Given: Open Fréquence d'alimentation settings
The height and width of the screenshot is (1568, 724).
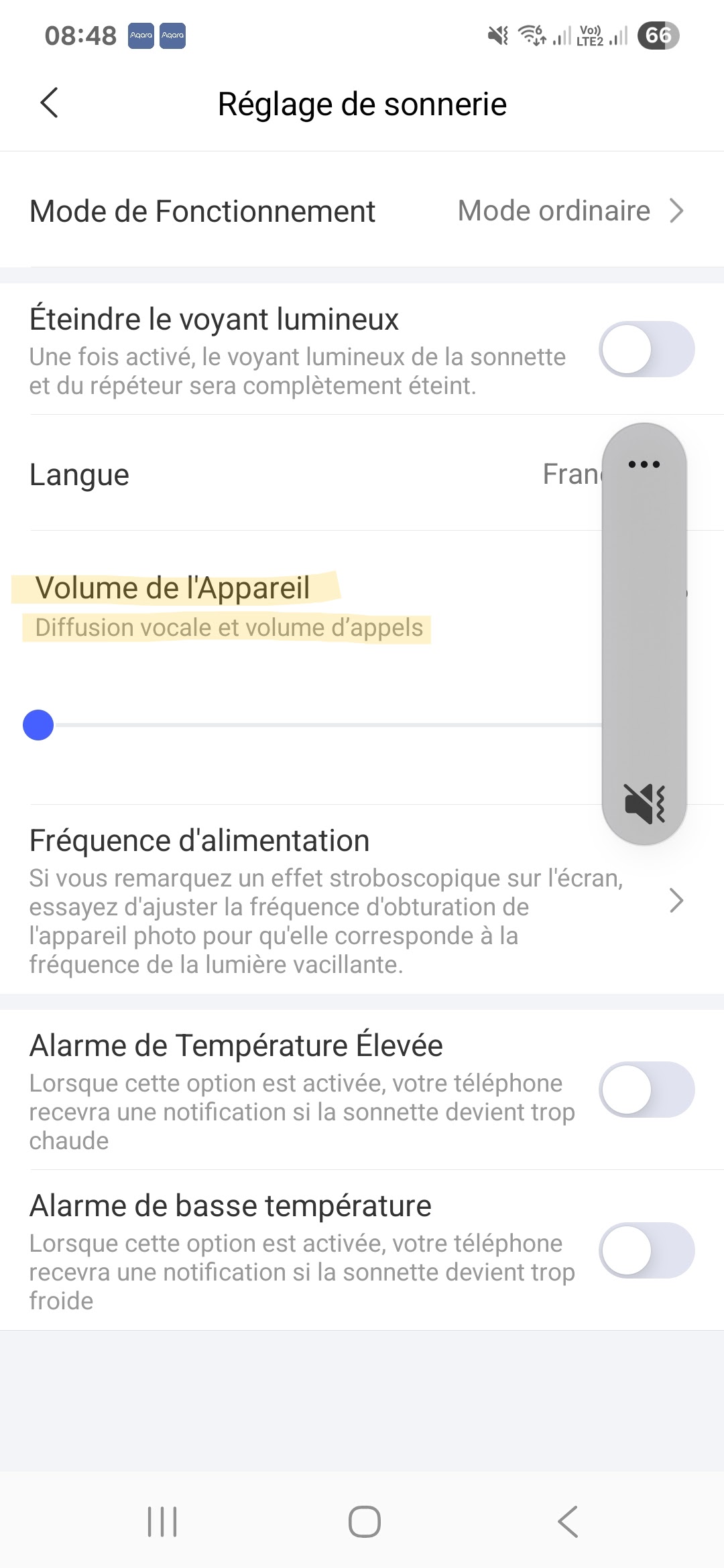Looking at the screenshot, I should coord(362,900).
